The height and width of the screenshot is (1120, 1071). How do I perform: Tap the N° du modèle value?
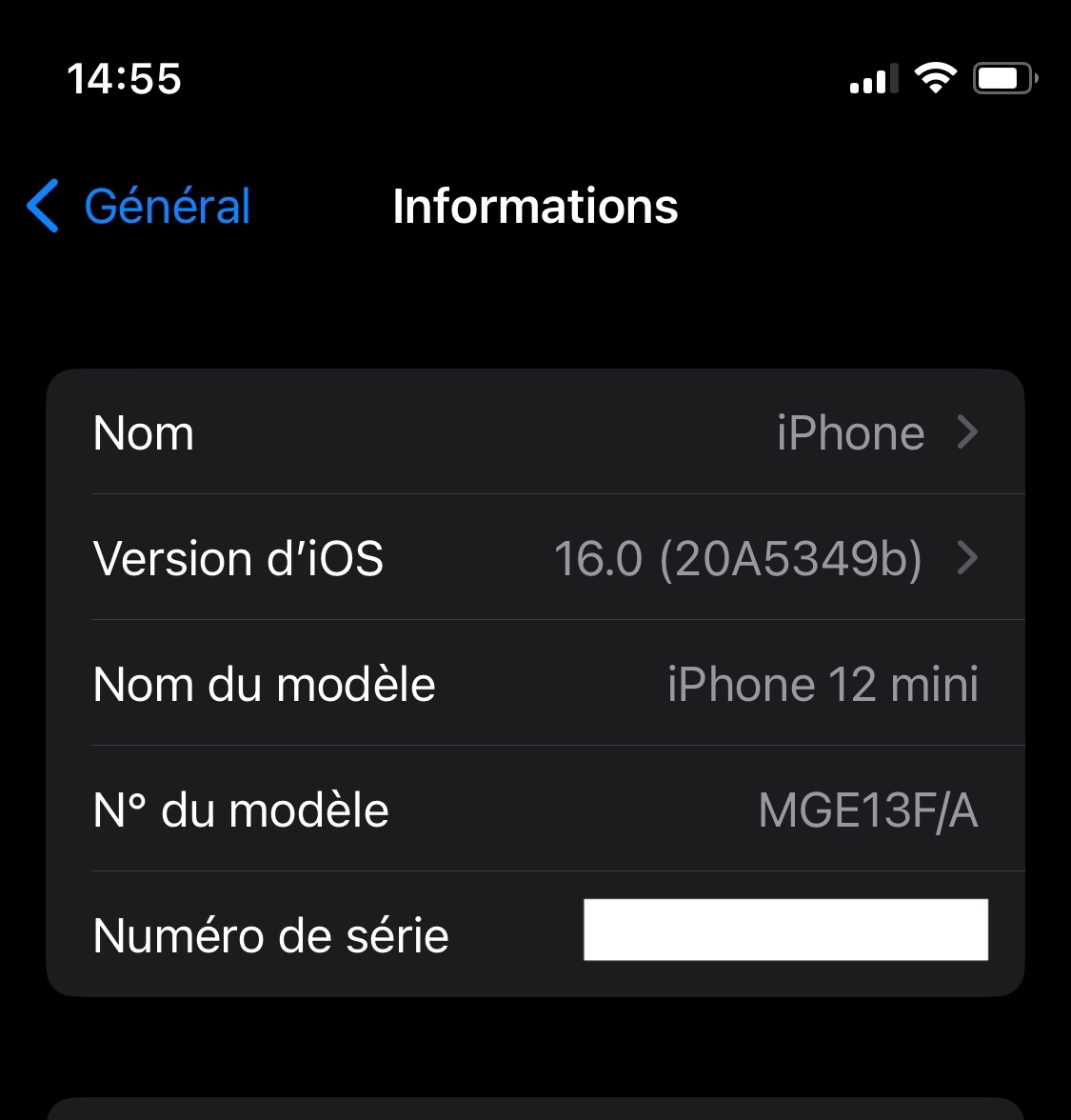click(867, 810)
